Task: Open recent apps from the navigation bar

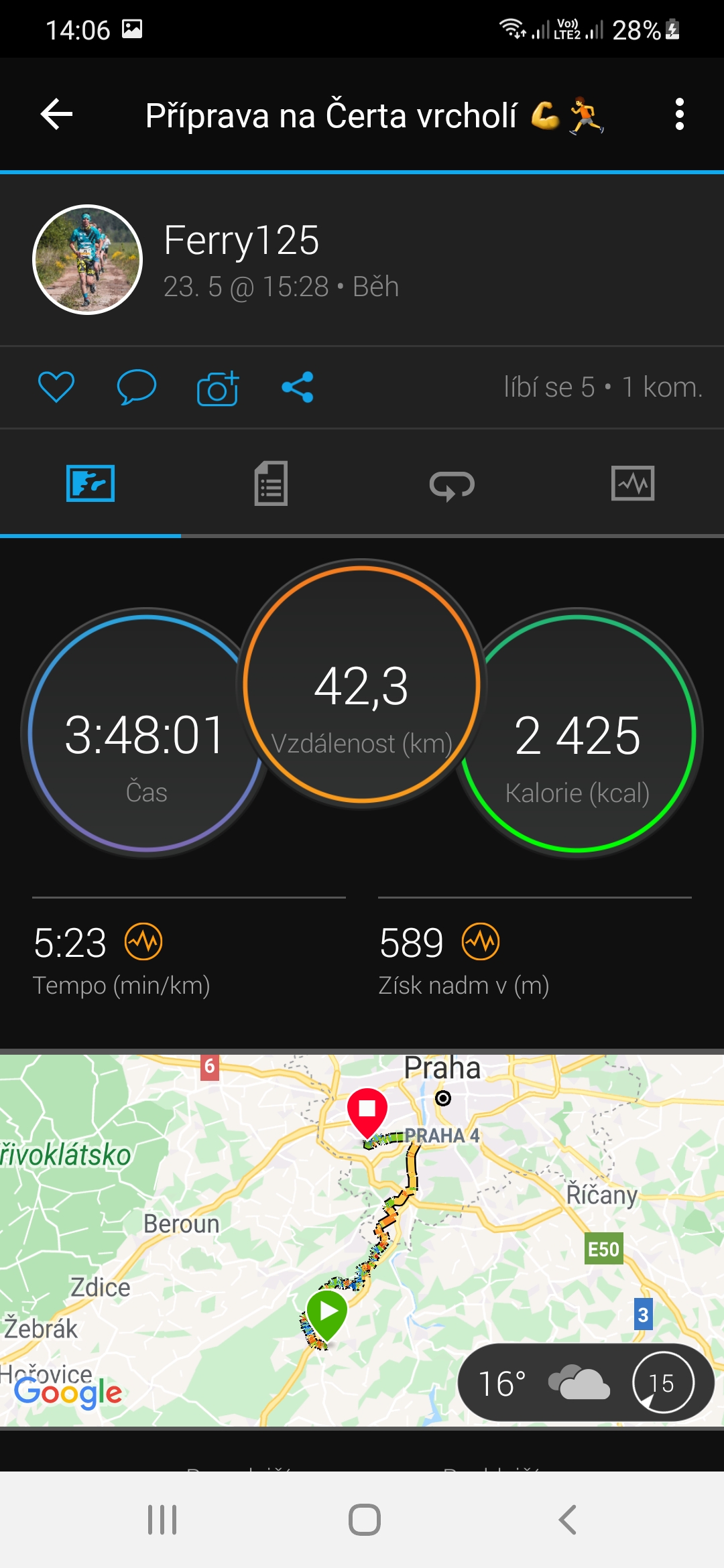Action: click(162, 1520)
